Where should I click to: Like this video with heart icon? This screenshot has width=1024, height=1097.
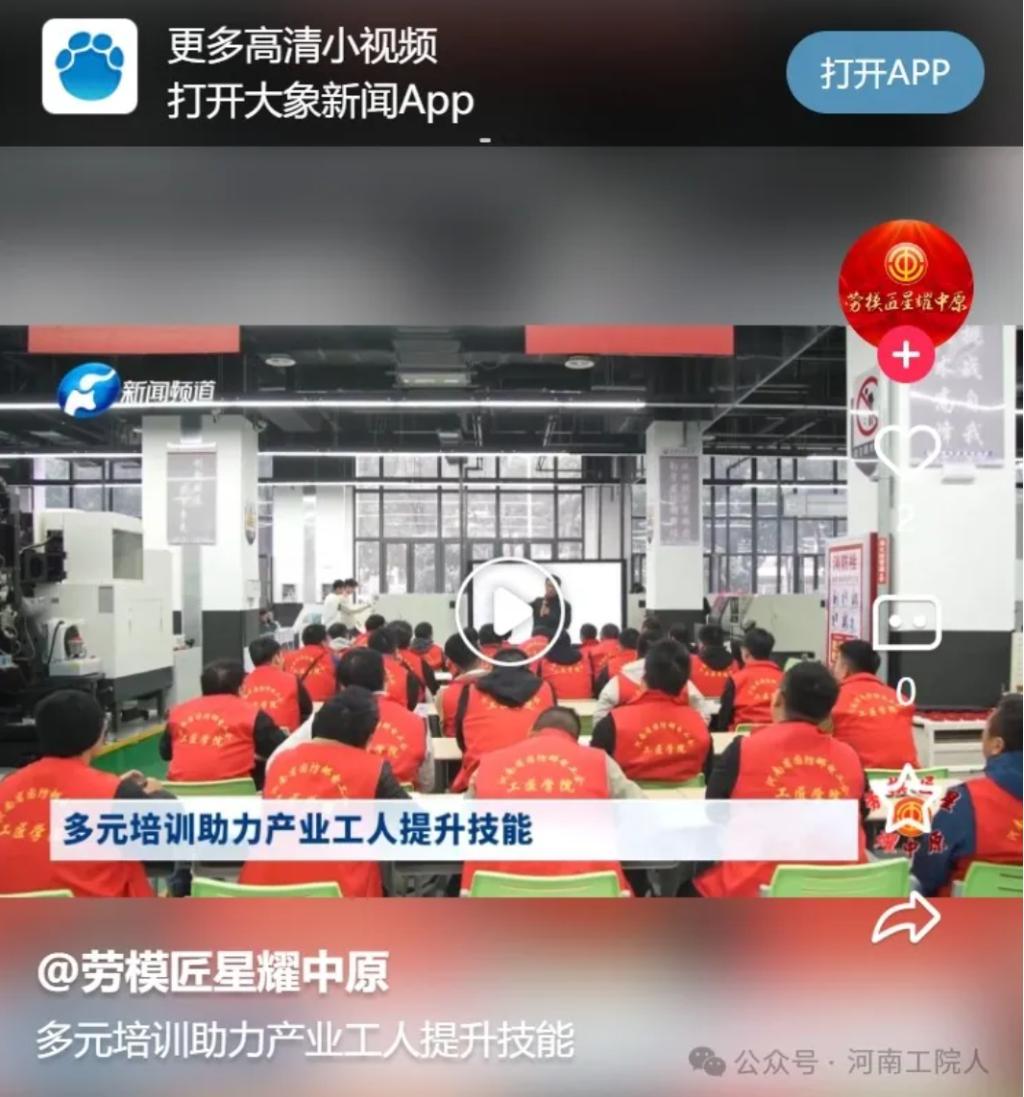[x=907, y=450]
